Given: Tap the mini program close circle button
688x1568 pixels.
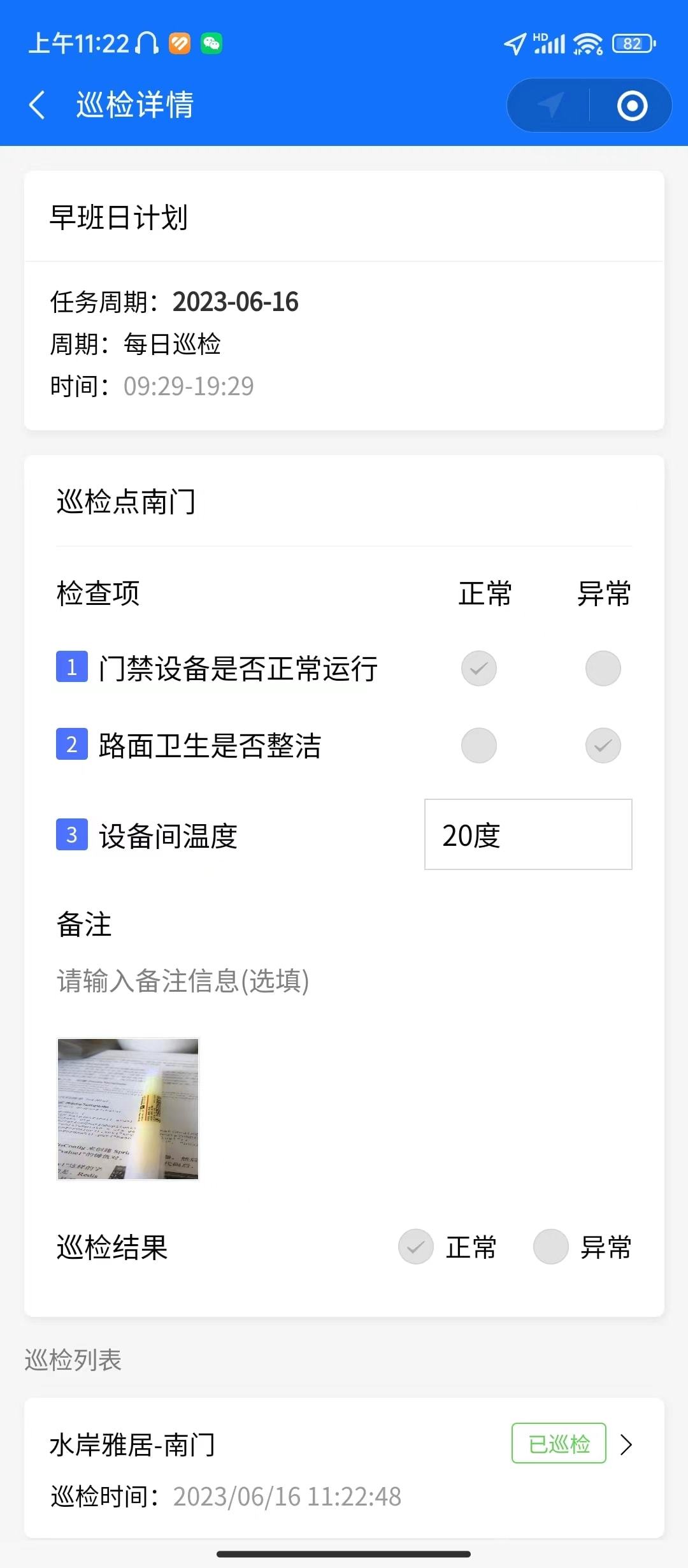Looking at the screenshot, I should 632,105.
